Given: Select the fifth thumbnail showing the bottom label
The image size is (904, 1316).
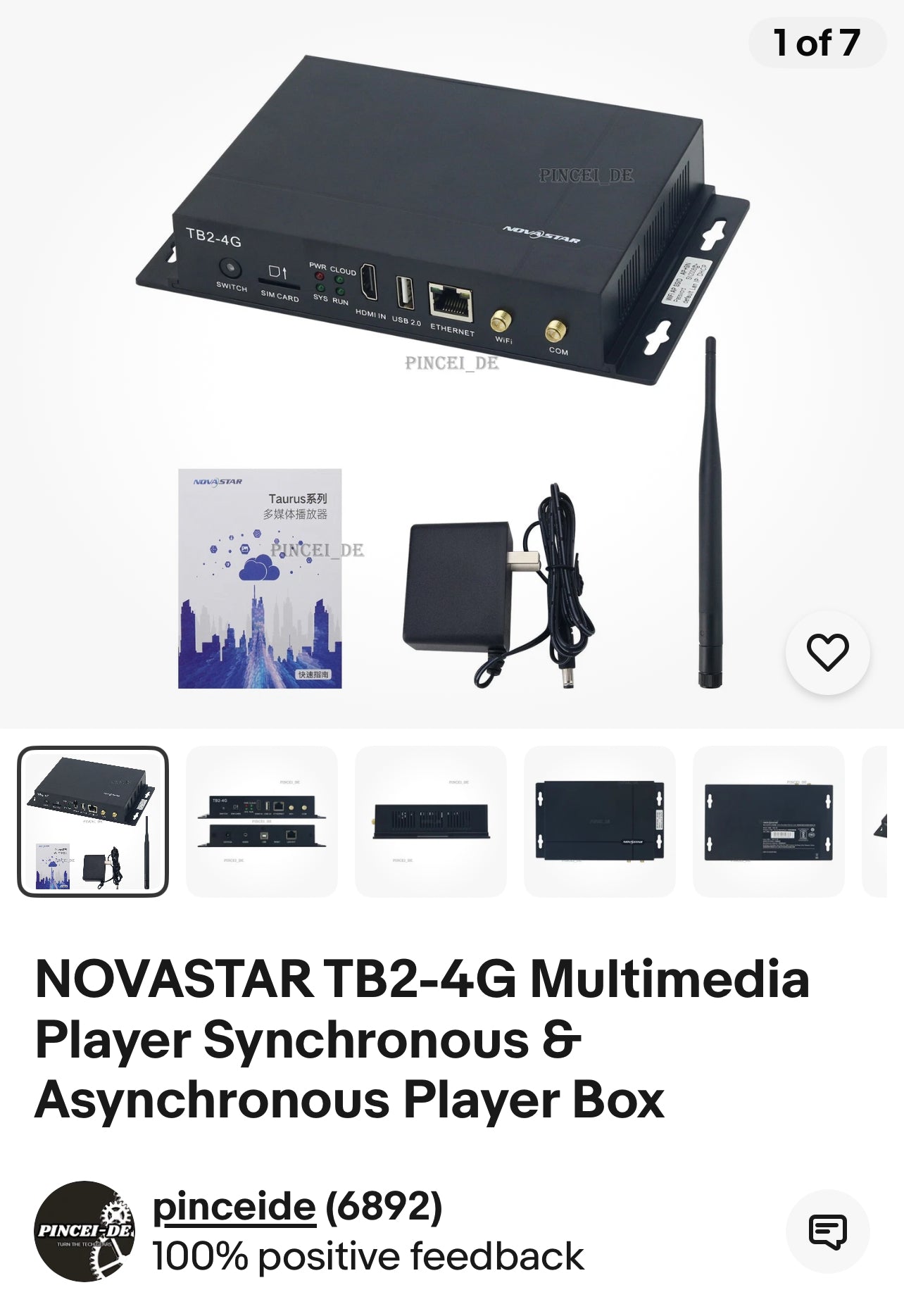Looking at the screenshot, I should [769, 821].
